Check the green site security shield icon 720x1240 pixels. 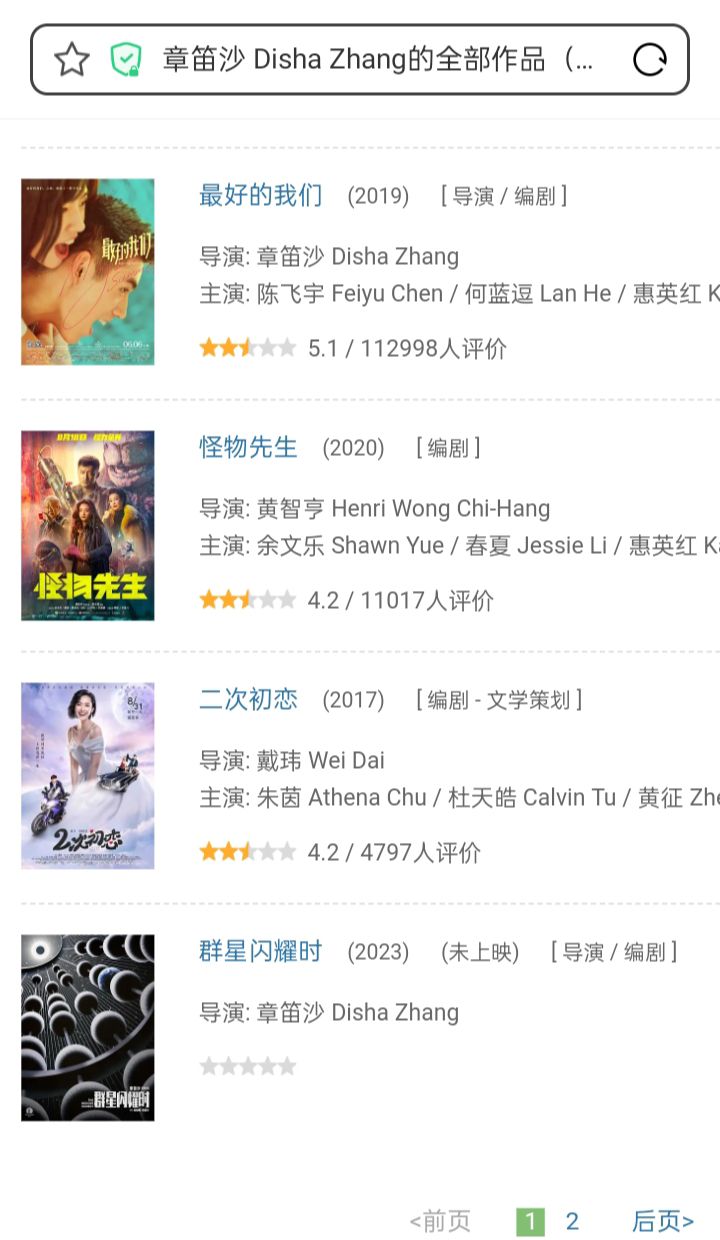pos(125,60)
